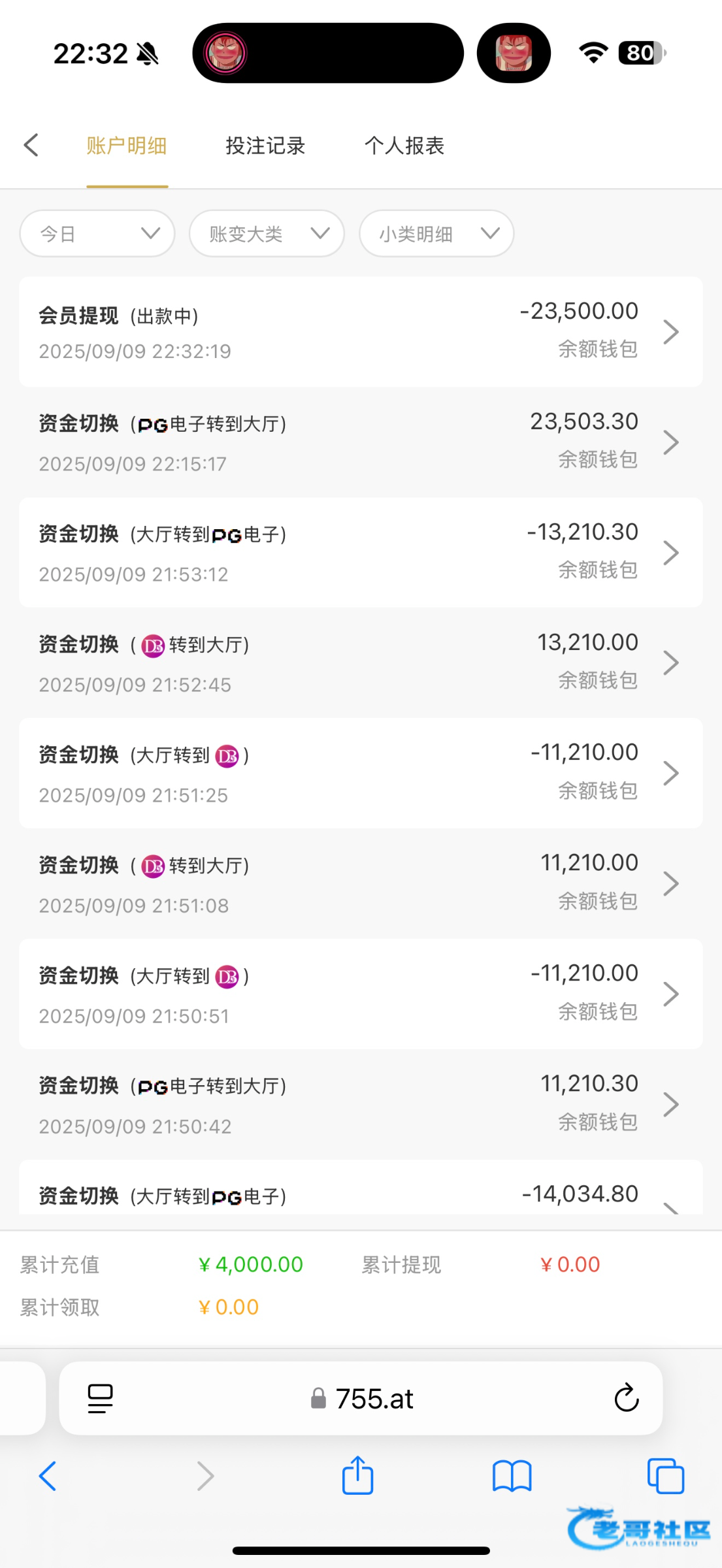722x1568 pixels.
Task: Open the page settings menu in address bar
Action: tap(100, 1398)
